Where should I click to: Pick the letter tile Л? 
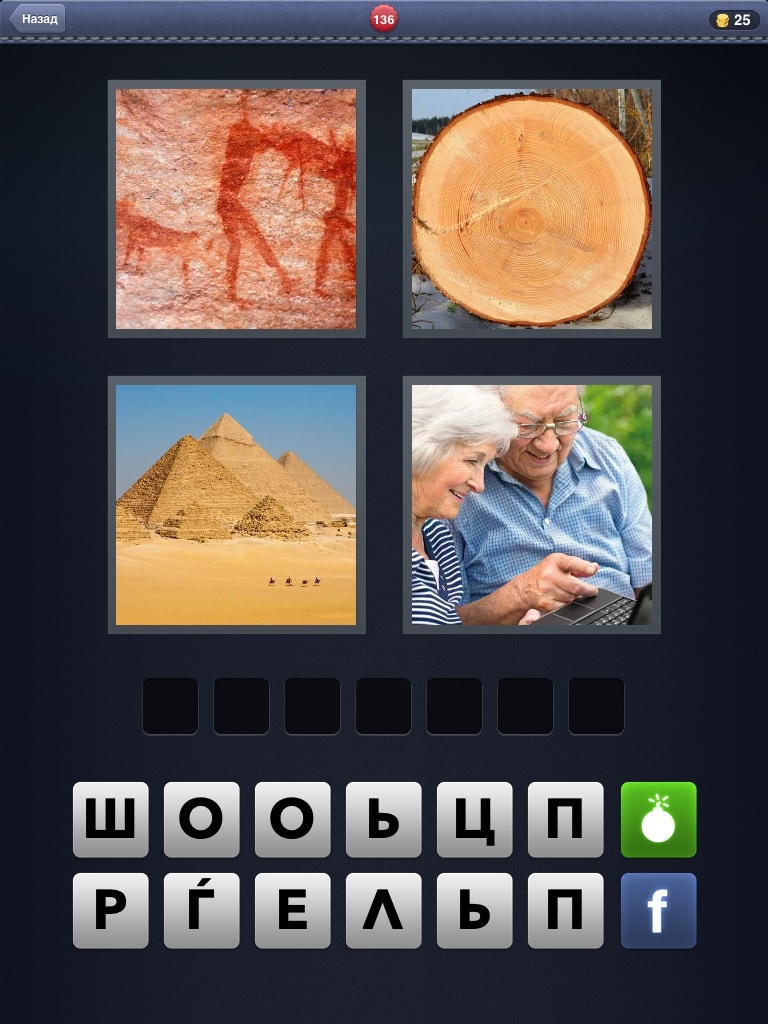pyautogui.click(x=383, y=911)
